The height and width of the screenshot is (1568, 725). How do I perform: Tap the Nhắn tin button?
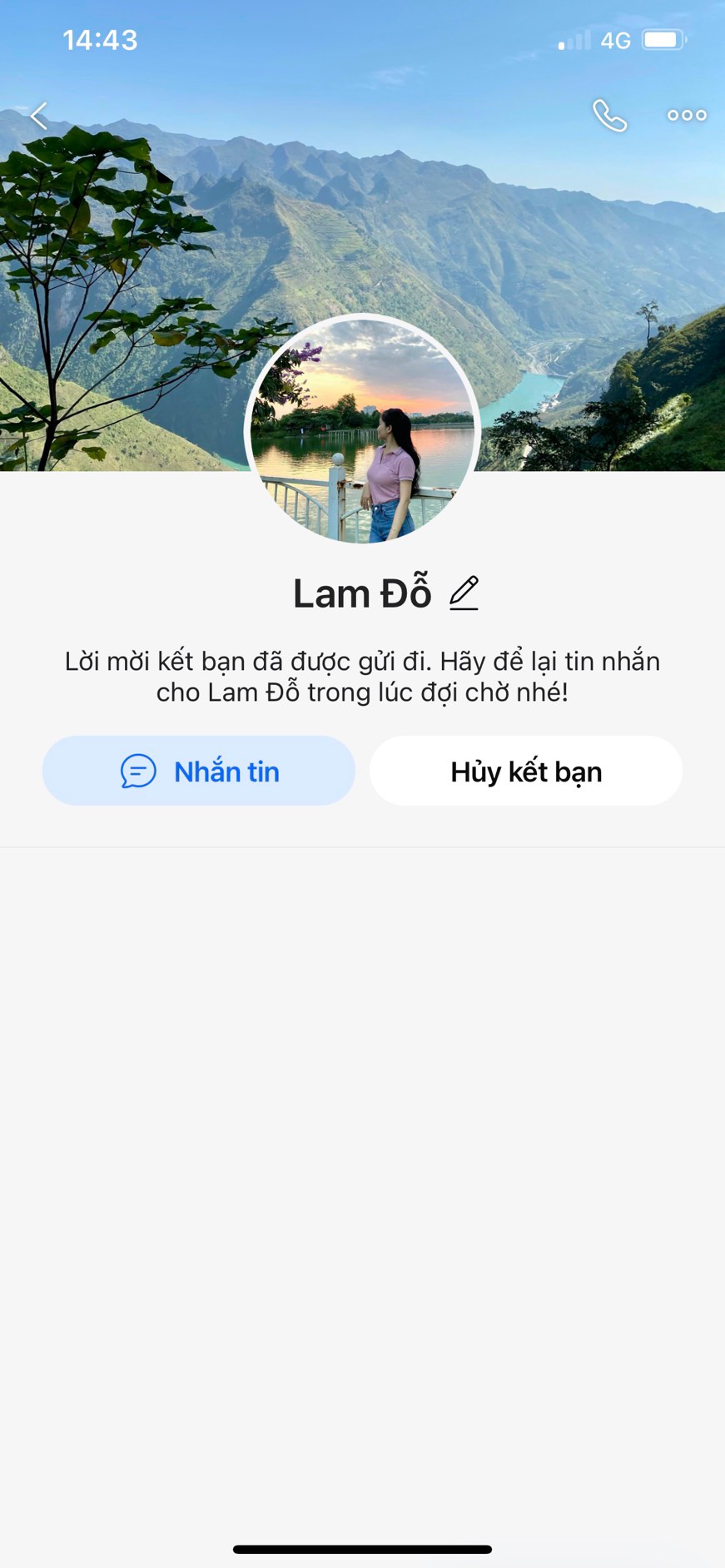pyautogui.click(x=199, y=771)
